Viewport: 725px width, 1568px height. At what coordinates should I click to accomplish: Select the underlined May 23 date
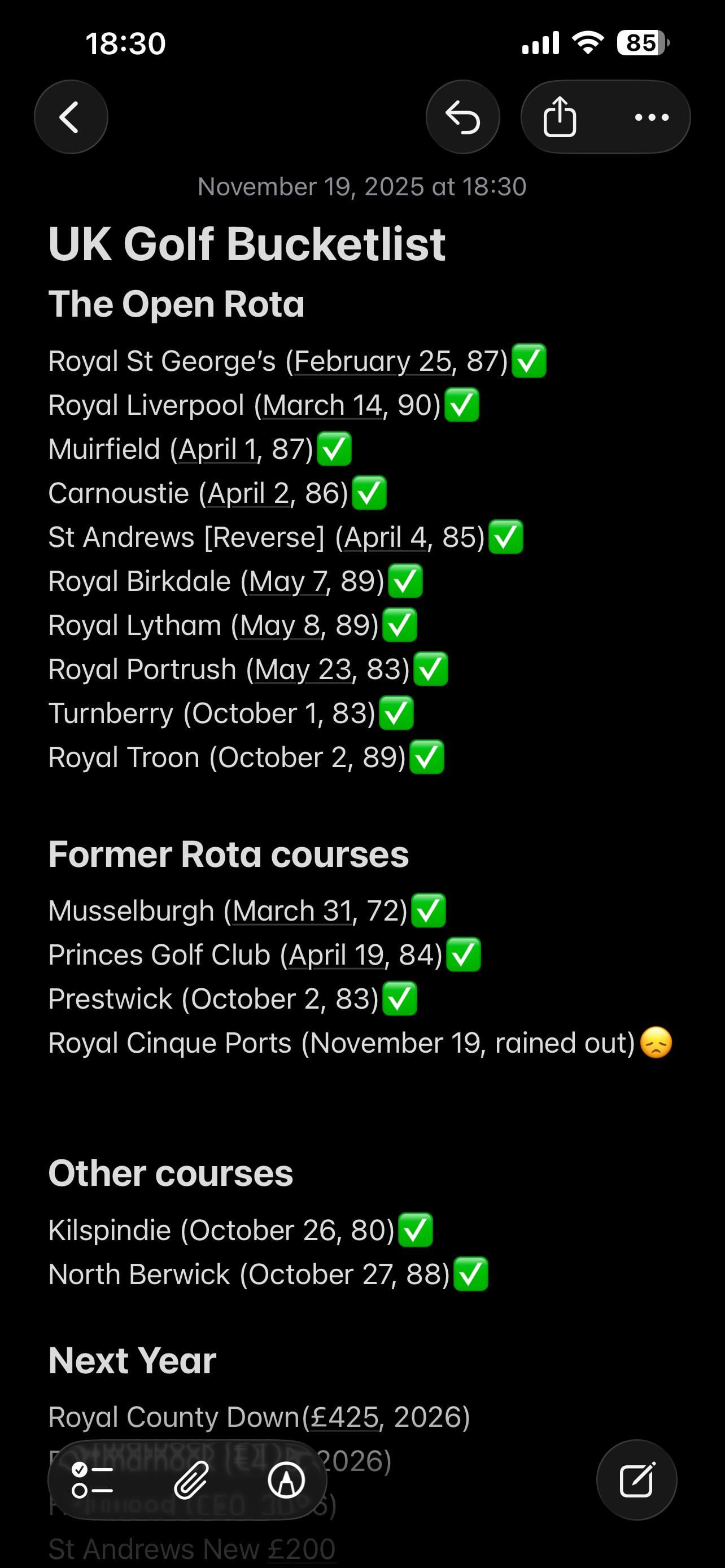[303, 670]
